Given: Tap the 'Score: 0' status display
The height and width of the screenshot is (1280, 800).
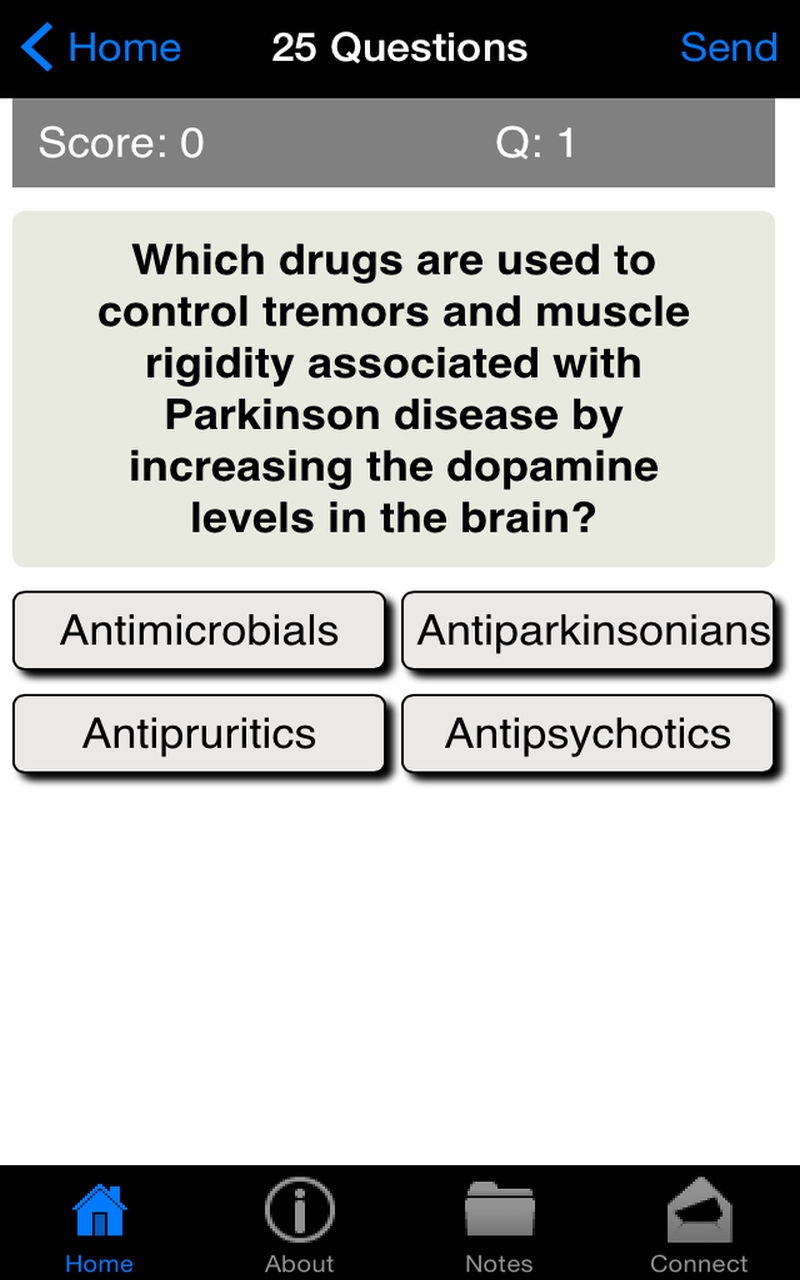Looking at the screenshot, I should (120, 143).
